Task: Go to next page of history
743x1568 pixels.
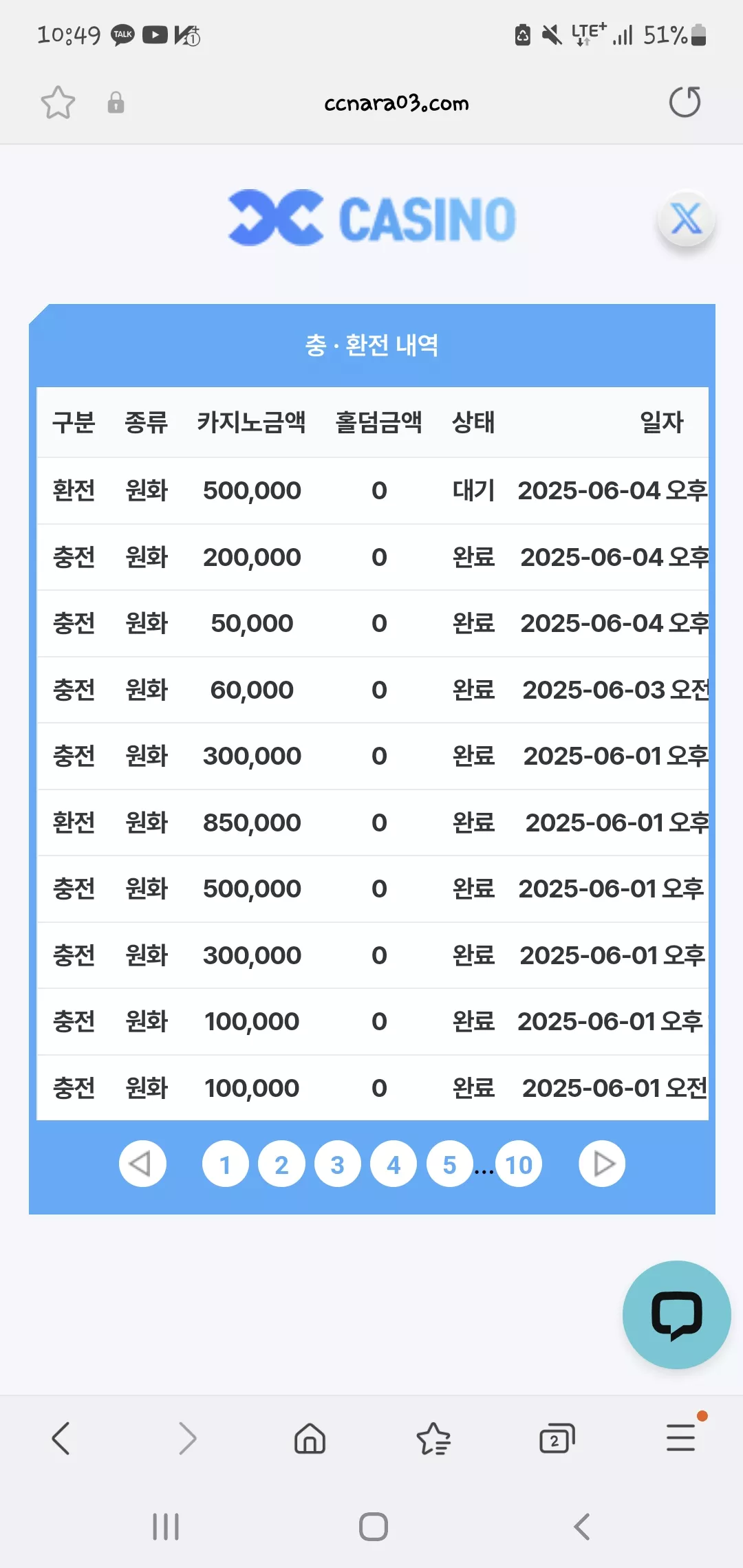Action: point(602,1164)
